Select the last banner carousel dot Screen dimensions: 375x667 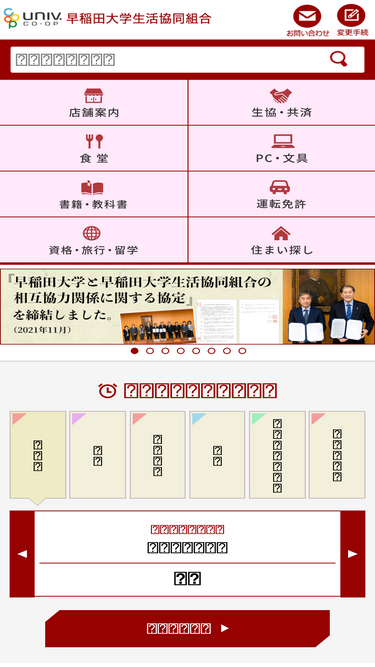[x=242, y=351]
